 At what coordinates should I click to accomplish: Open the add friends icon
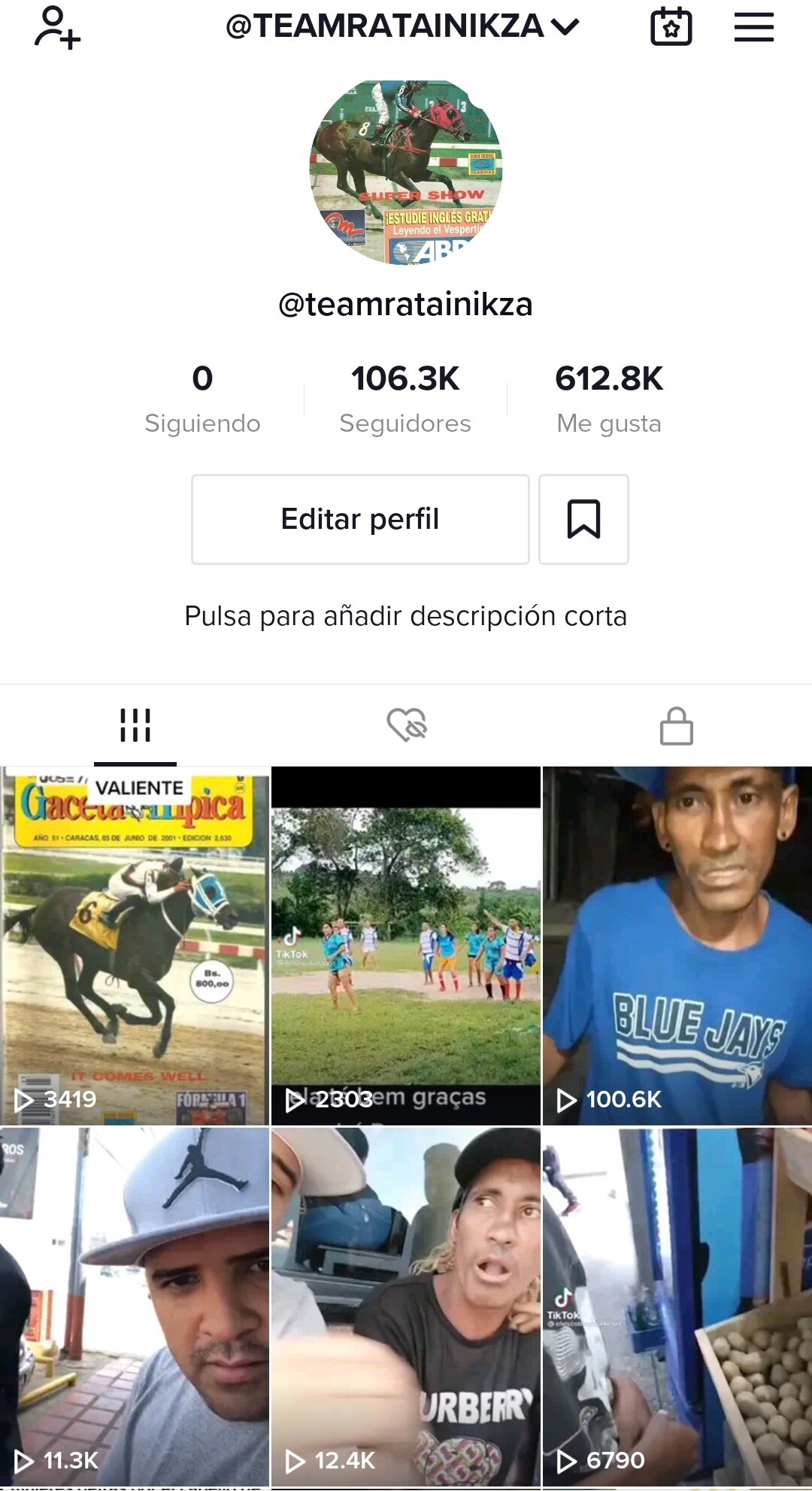[x=57, y=28]
